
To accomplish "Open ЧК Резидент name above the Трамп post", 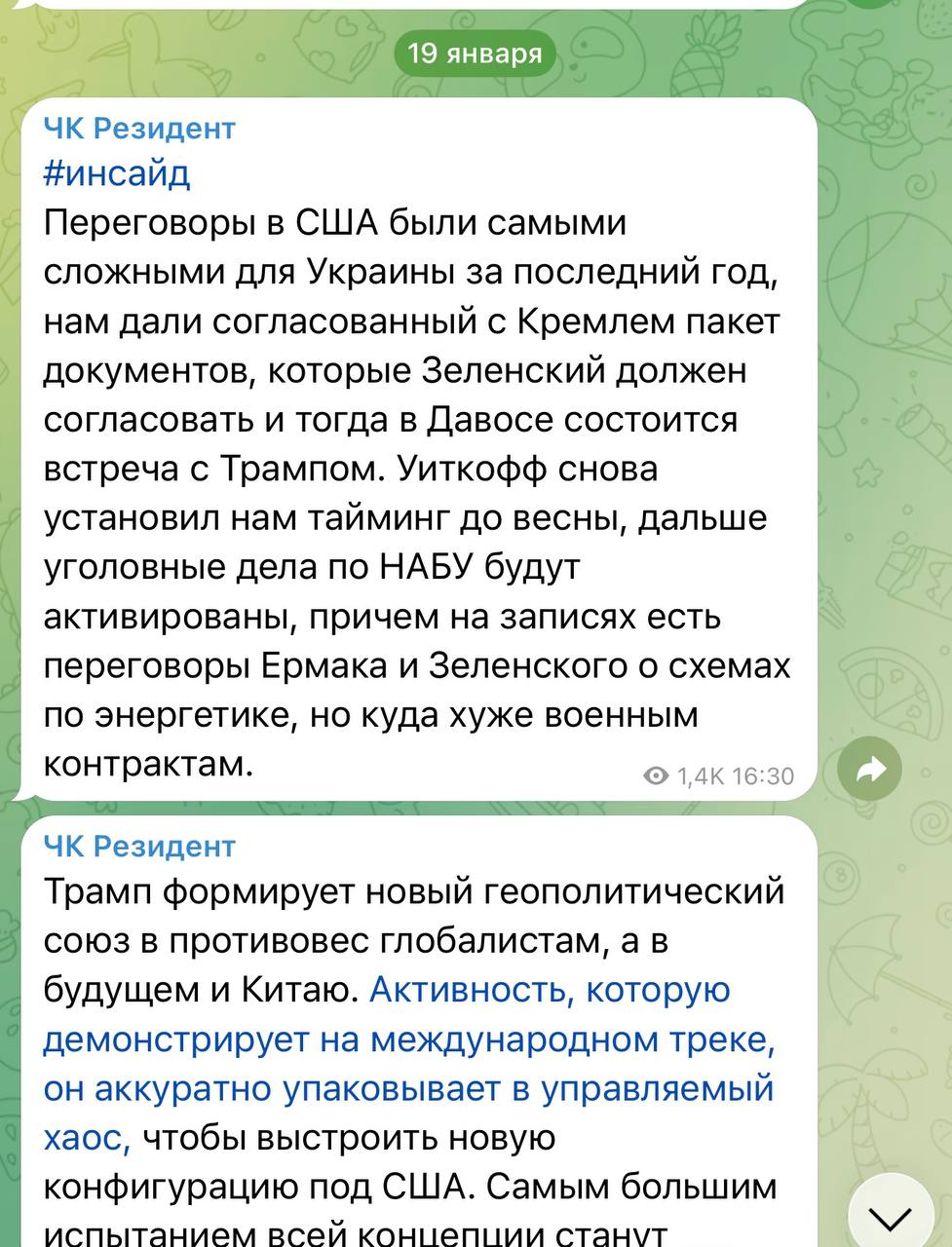I will pyautogui.click(x=139, y=846).
